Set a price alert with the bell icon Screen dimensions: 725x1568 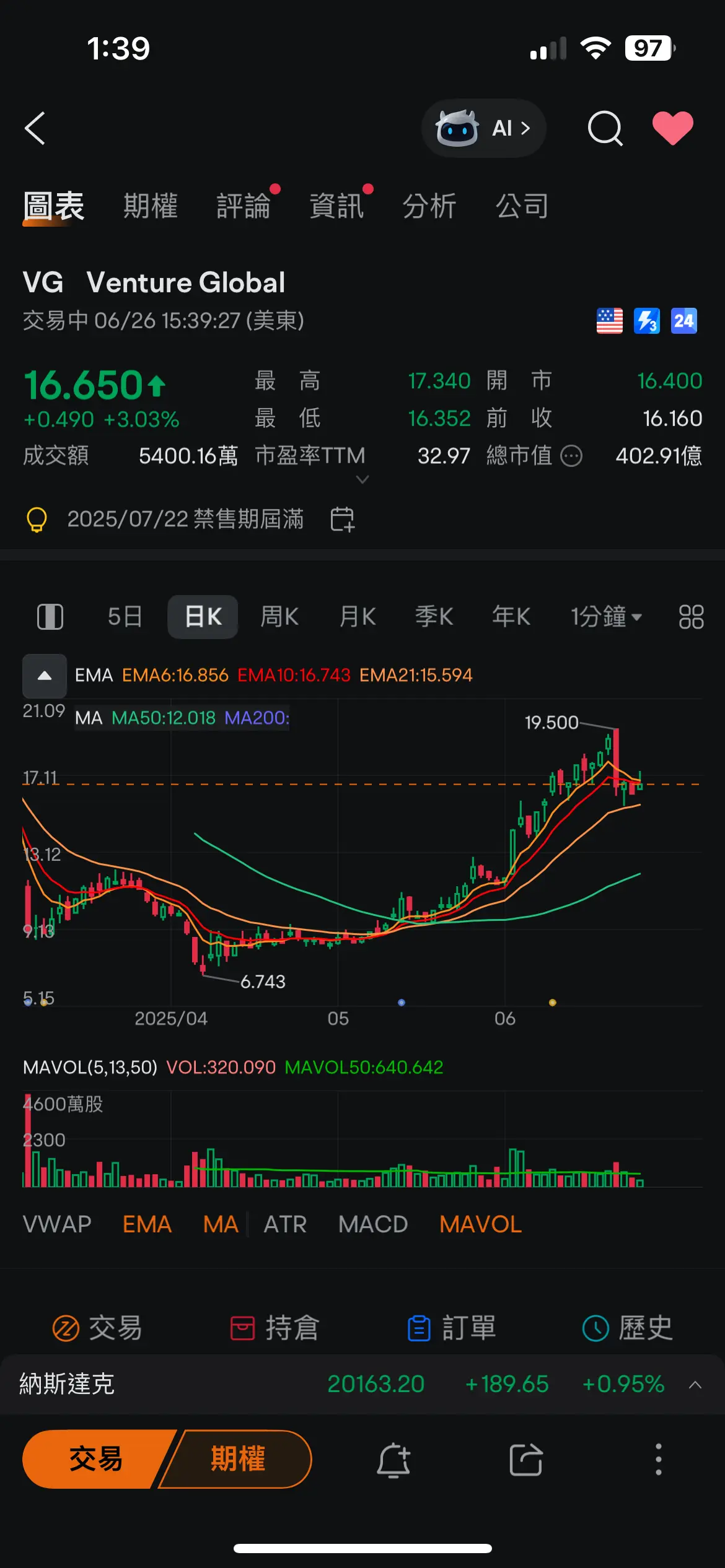click(394, 1460)
